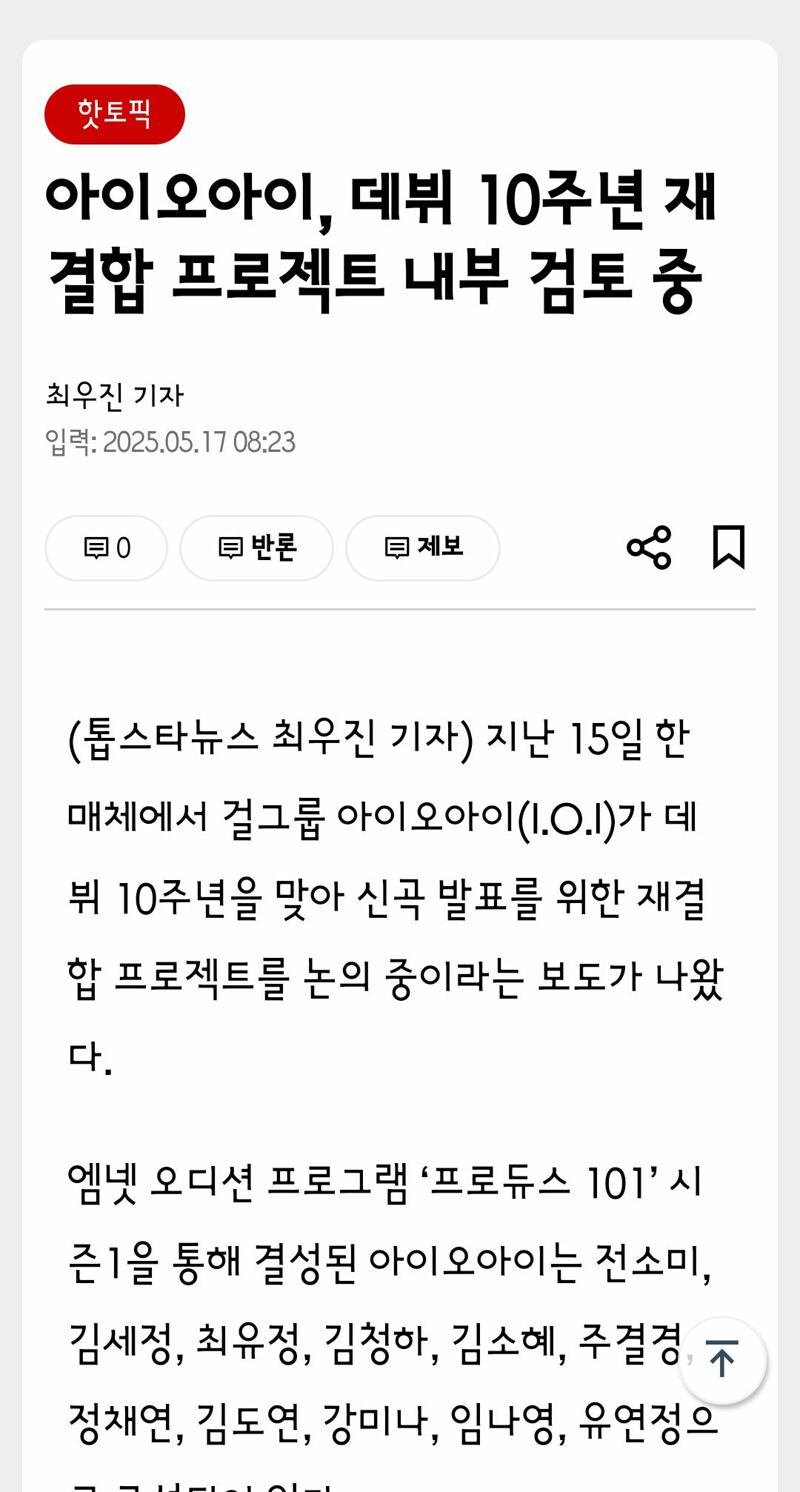The width and height of the screenshot is (800, 1492).
Task: Jump to top with the arrow button
Action: [x=723, y=1360]
